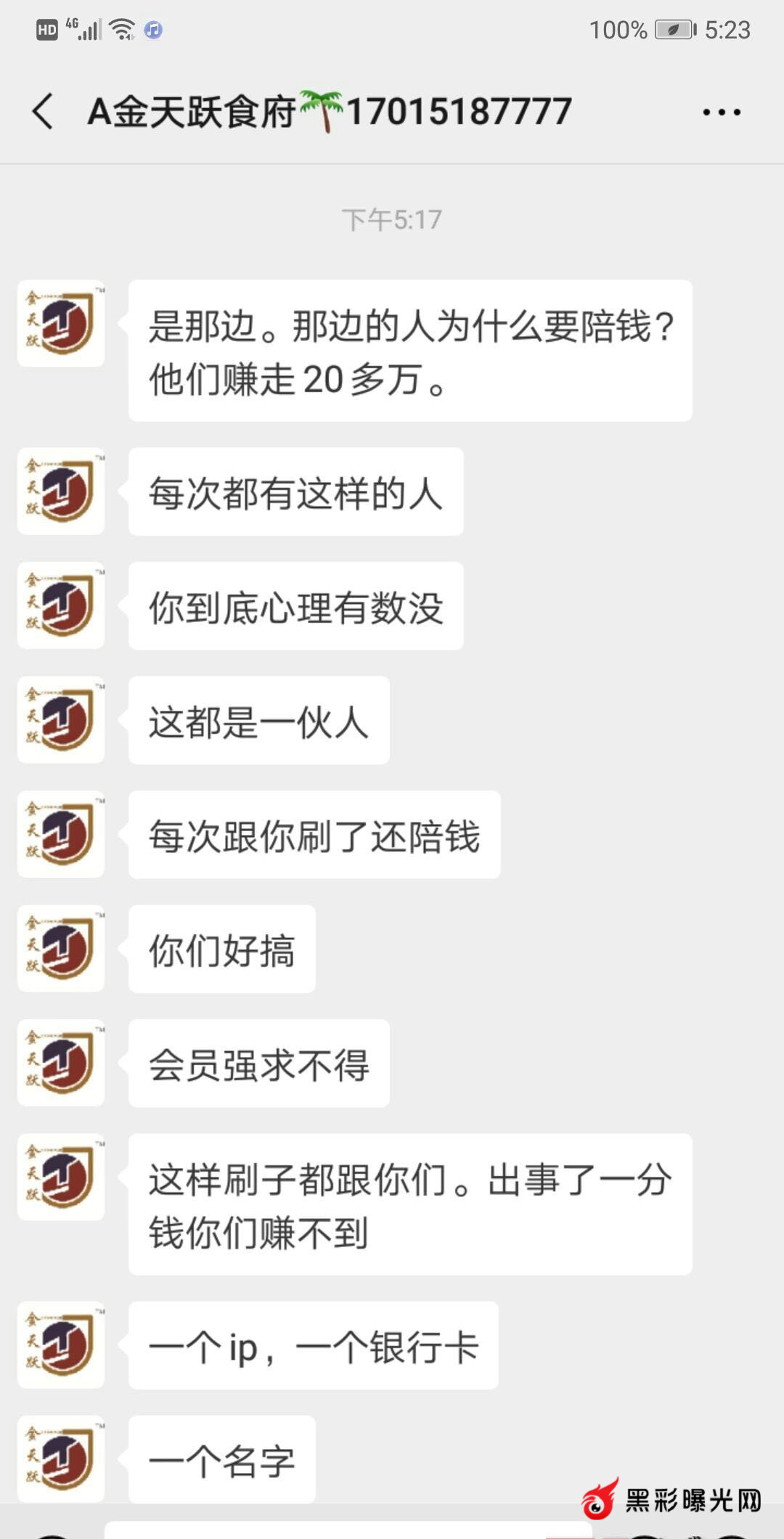
Task: View profile from avatar beside '会员强求不得'
Action: tap(61, 1063)
